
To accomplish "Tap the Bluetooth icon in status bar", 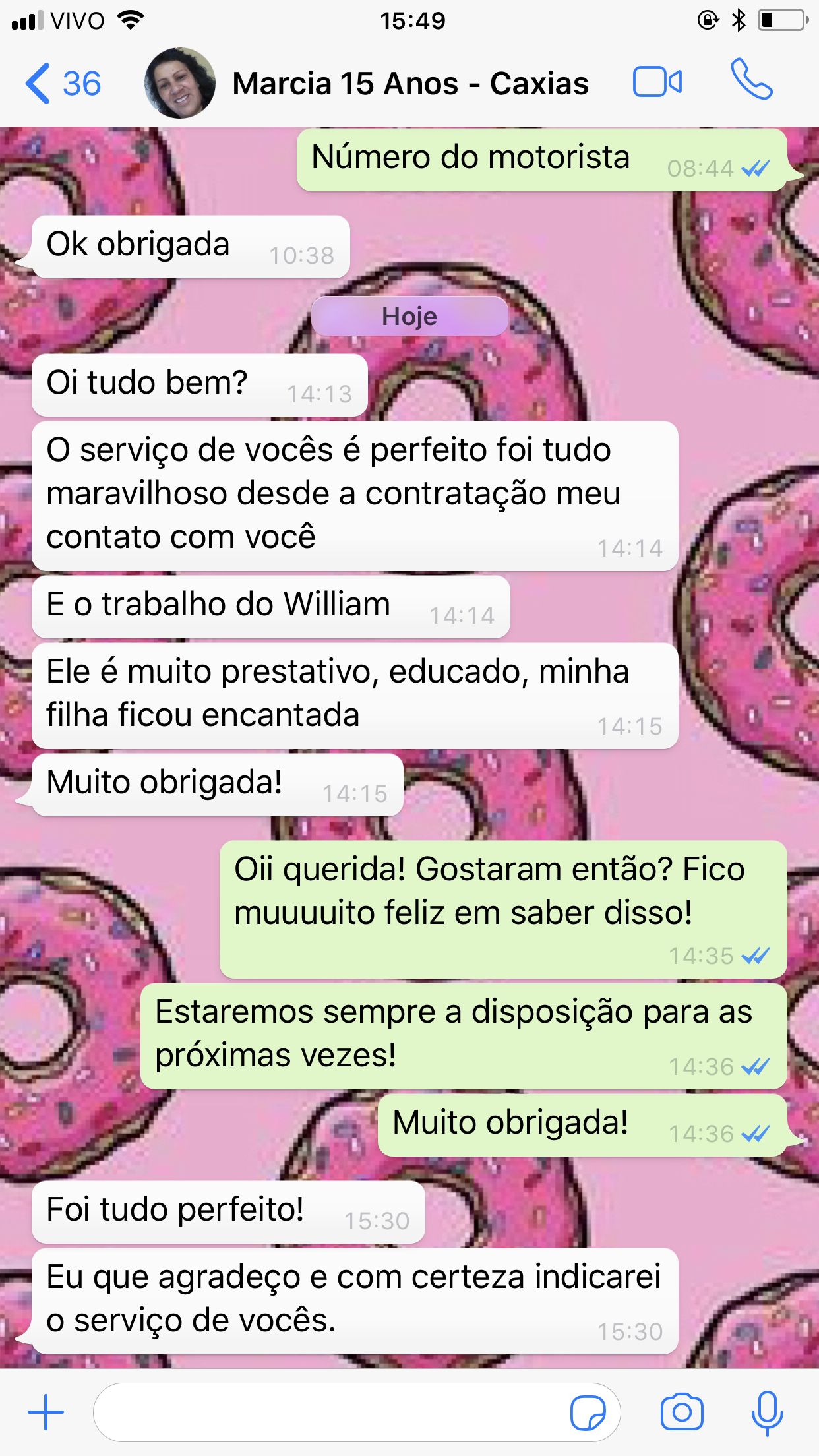I will [x=740, y=19].
